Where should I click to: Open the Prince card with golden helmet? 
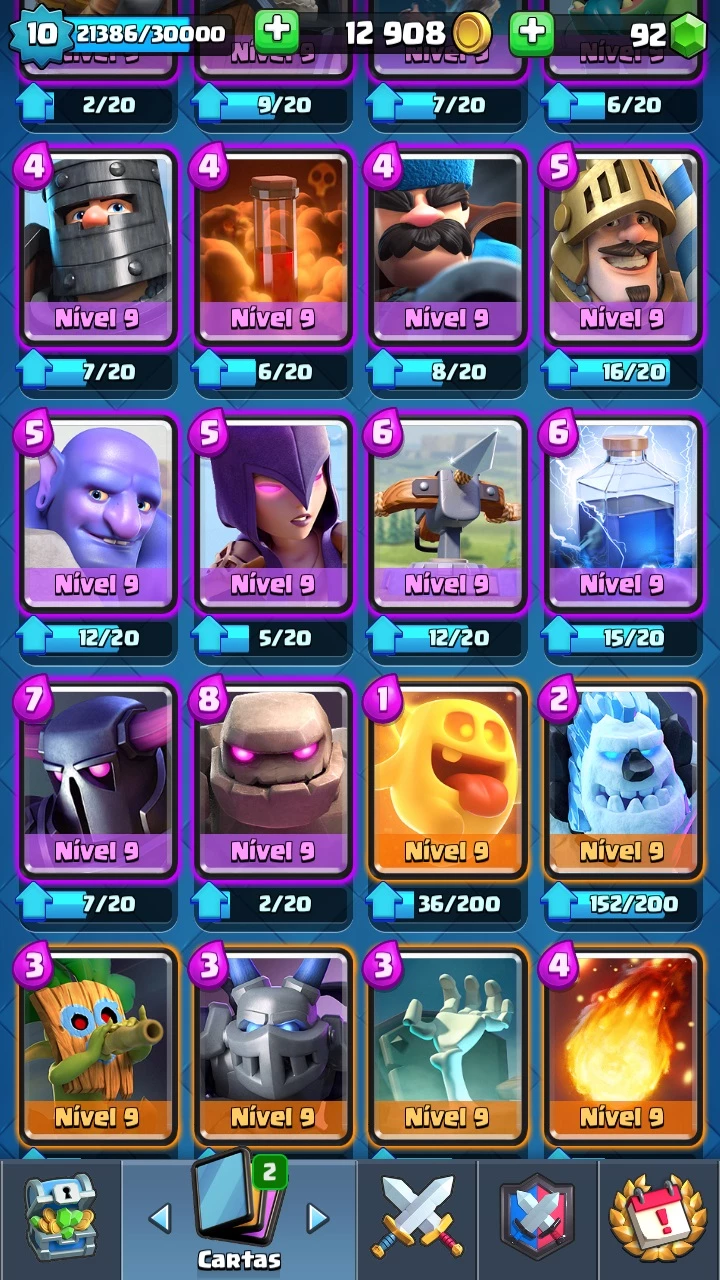[x=622, y=247]
